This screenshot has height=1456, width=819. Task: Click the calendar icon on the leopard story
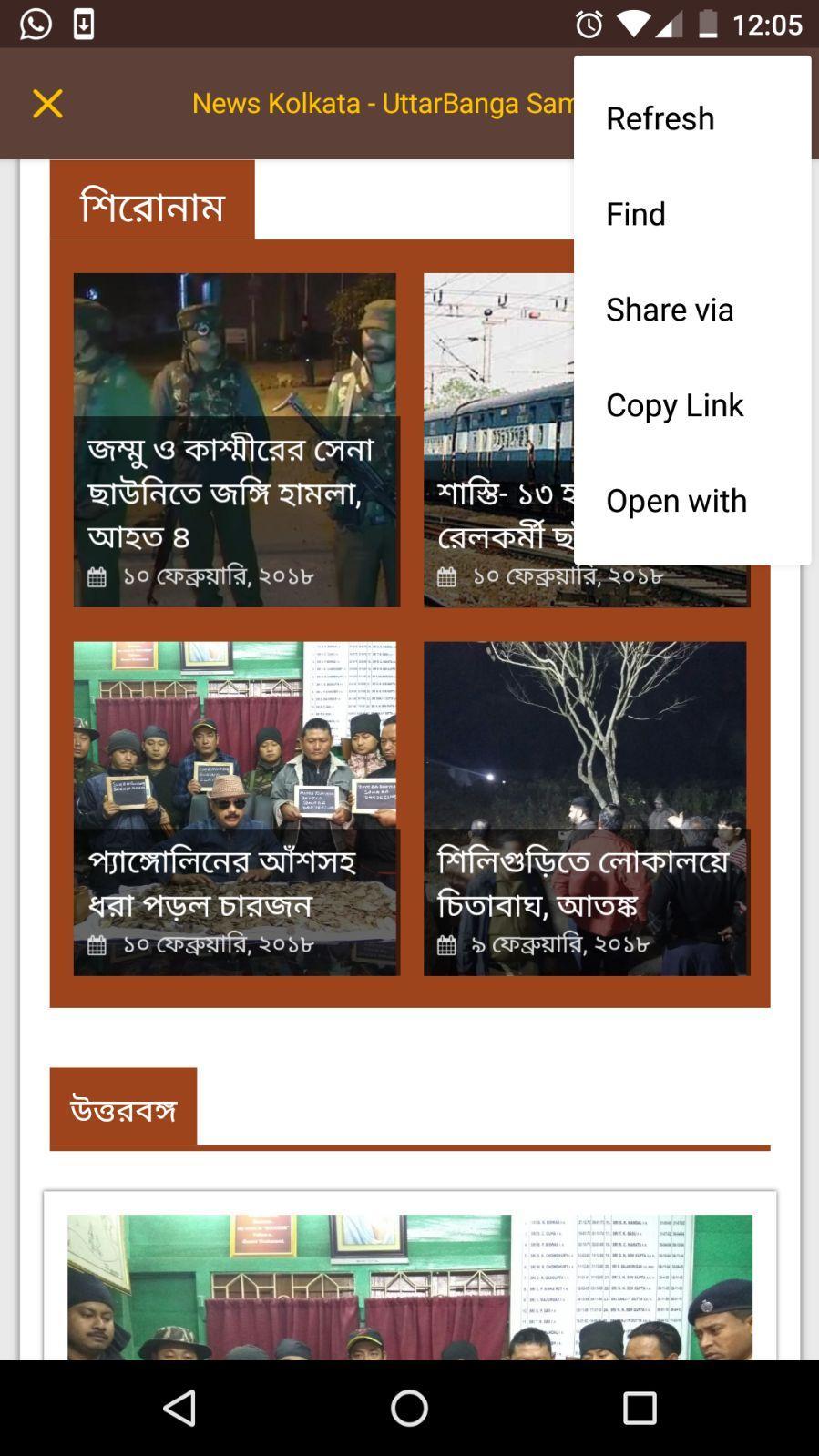tap(447, 944)
